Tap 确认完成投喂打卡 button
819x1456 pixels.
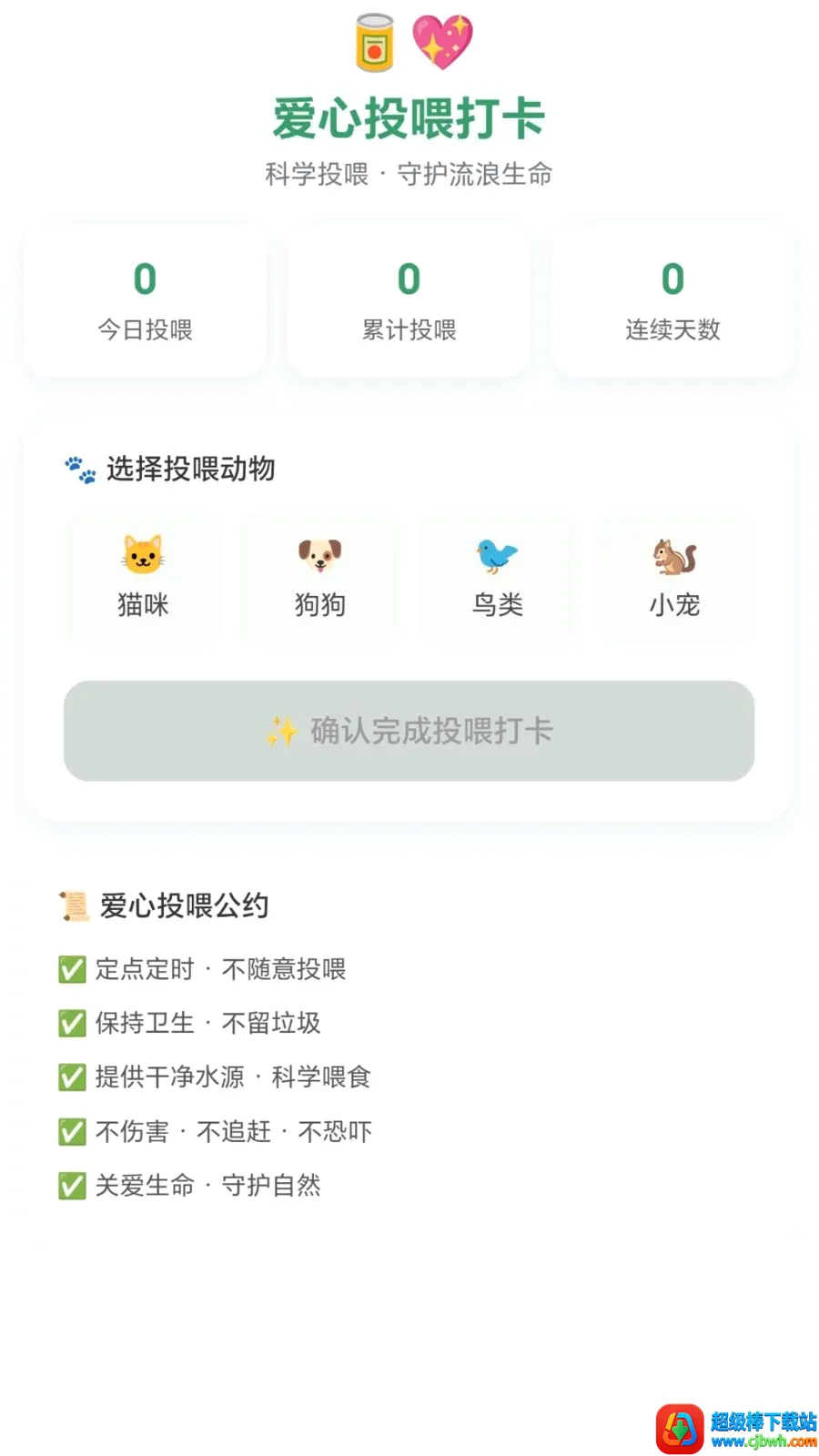pyautogui.click(x=409, y=731)
